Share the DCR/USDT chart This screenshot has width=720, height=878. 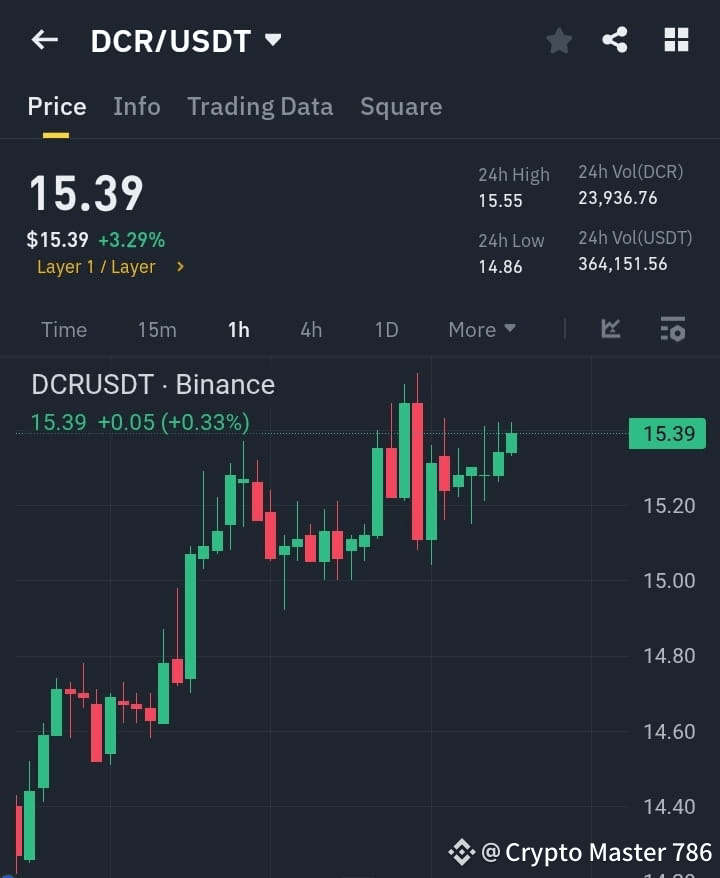coord(616,40)
